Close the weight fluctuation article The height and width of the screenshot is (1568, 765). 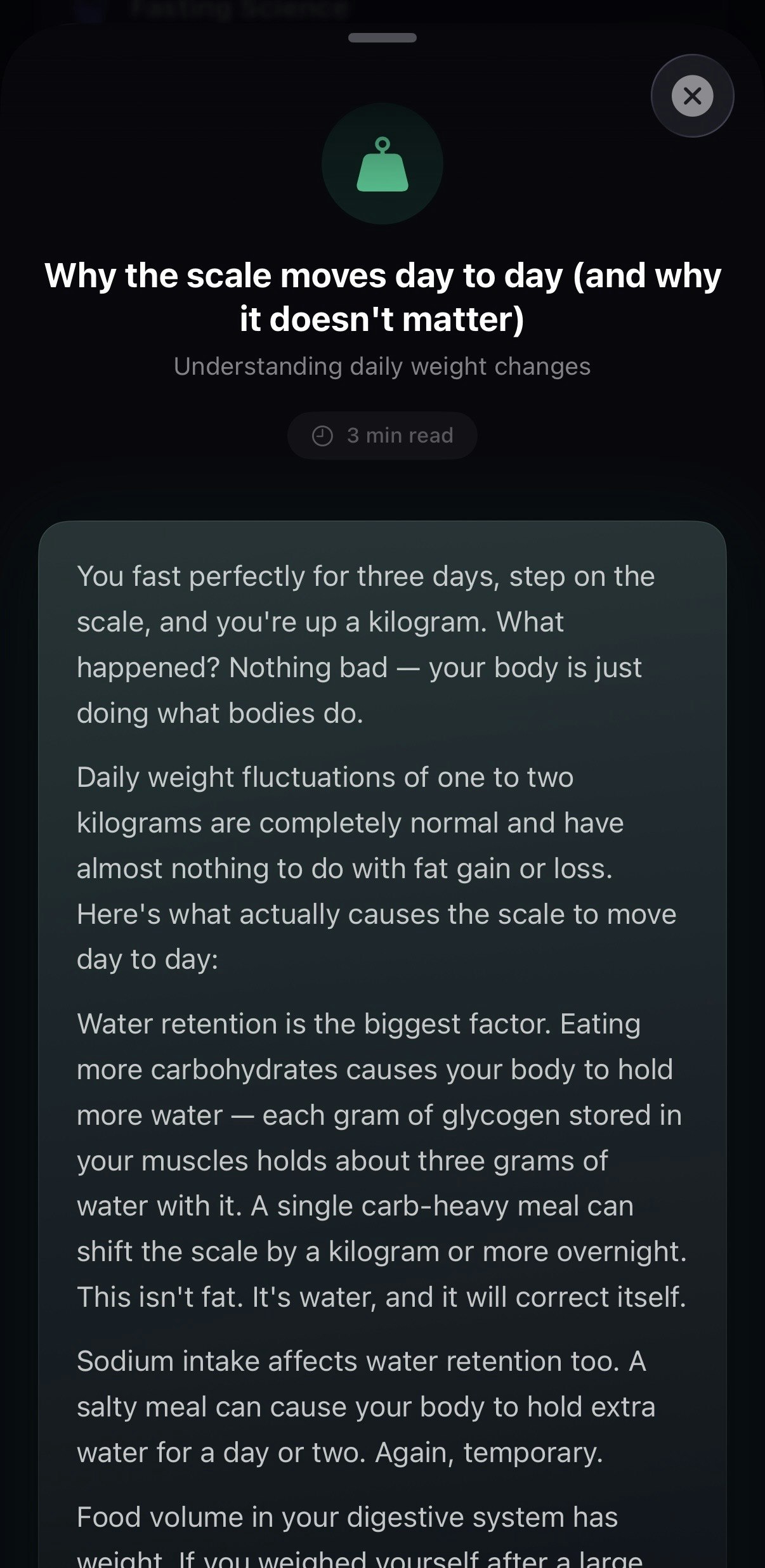pos(692,96)
